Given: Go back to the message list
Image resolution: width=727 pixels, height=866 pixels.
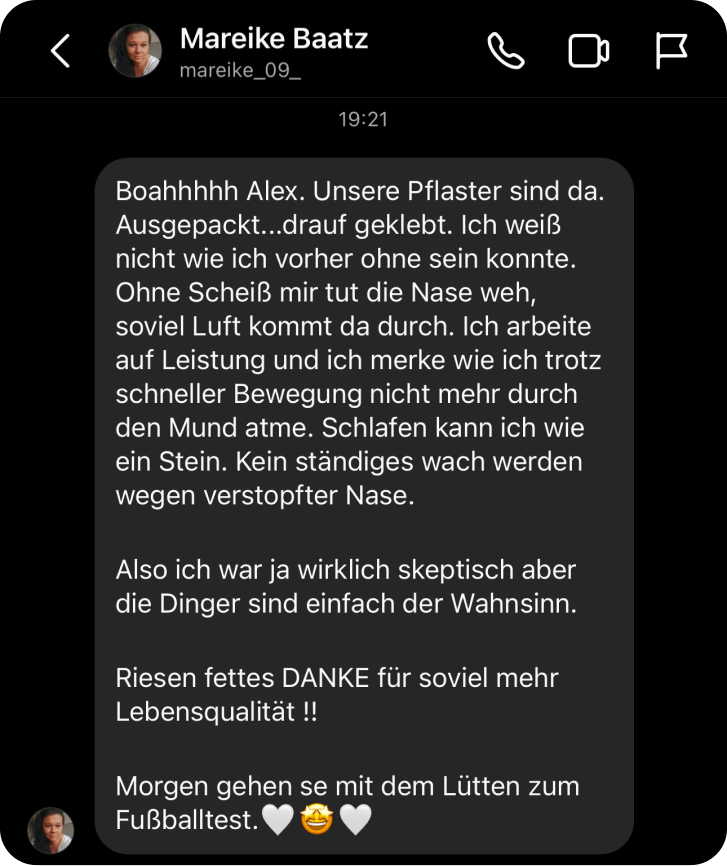Looking at the screenshot, I should (x=61, y=51).
